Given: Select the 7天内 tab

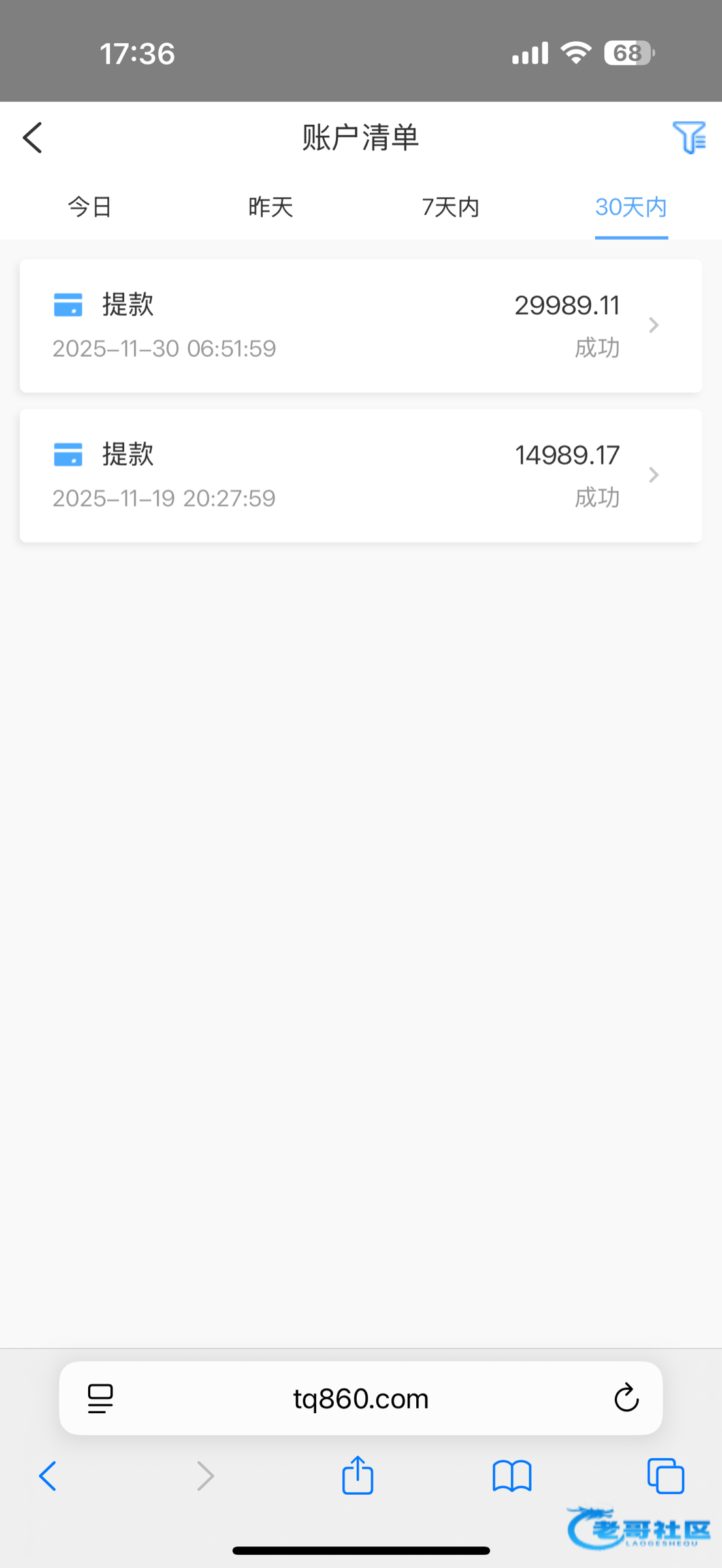Looking at the screenshot, I should pos(451,207).
